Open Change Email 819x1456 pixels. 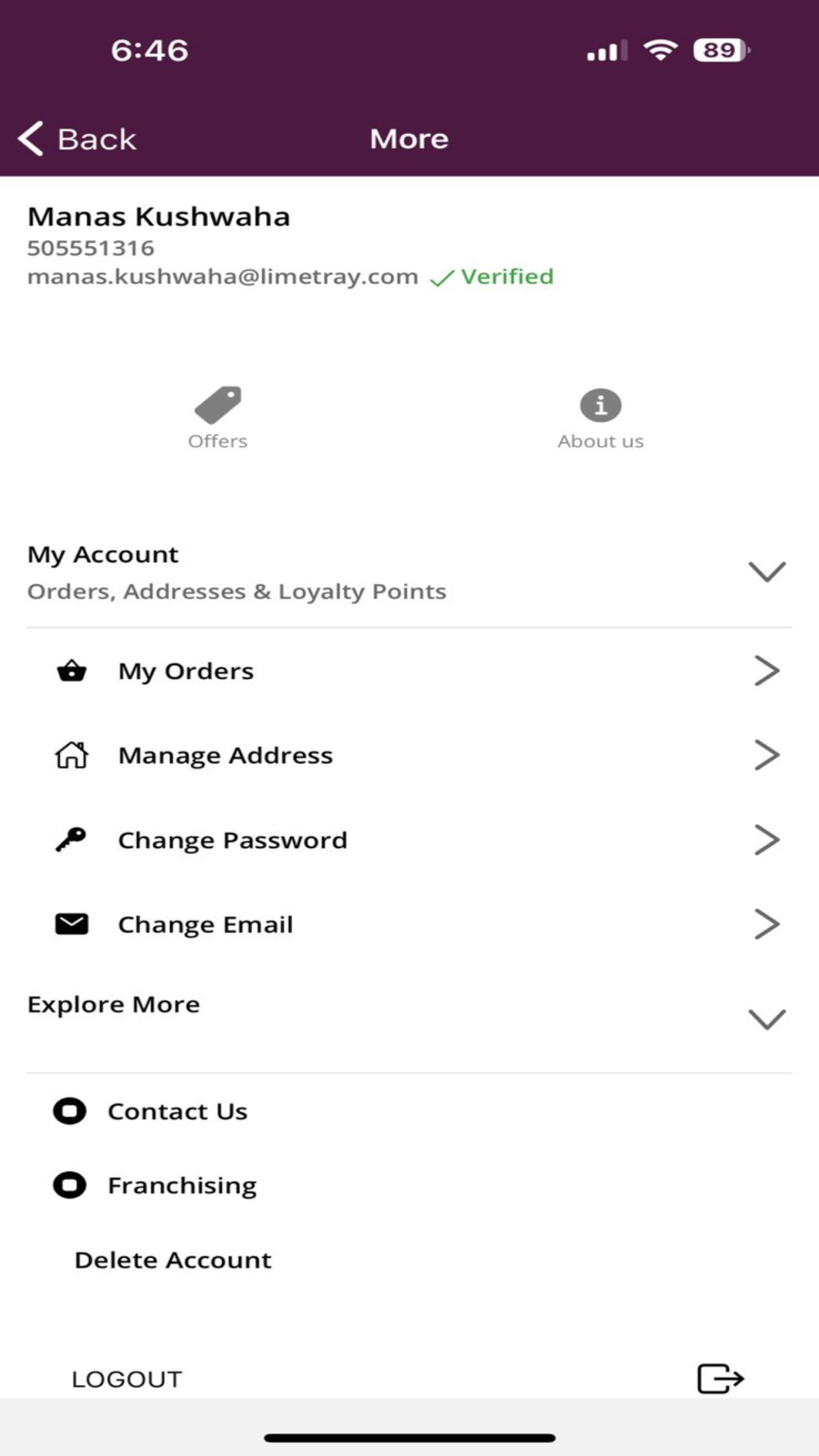409,925
